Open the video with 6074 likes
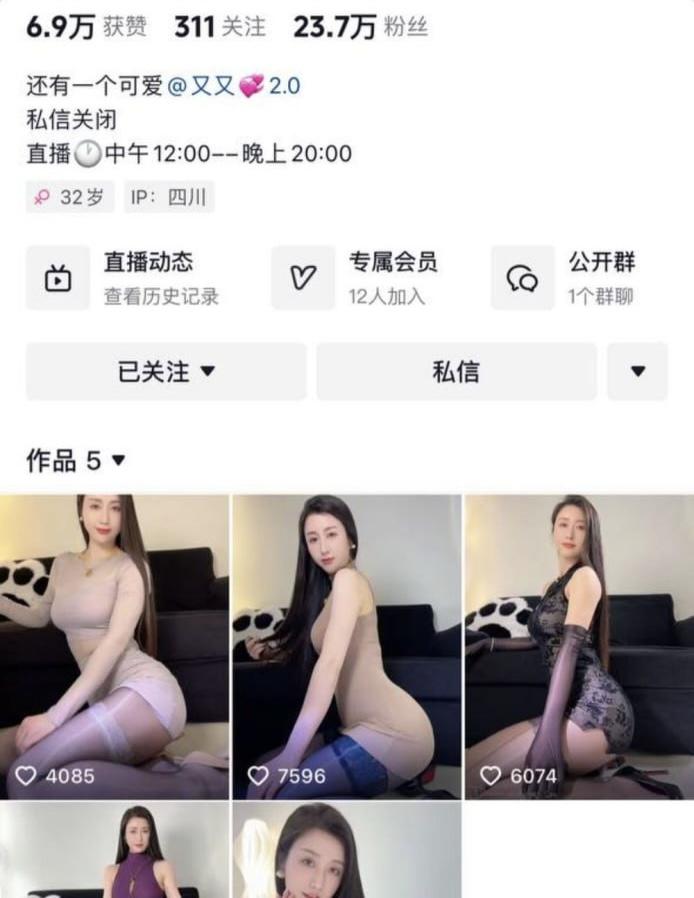 tap(579, 646)
